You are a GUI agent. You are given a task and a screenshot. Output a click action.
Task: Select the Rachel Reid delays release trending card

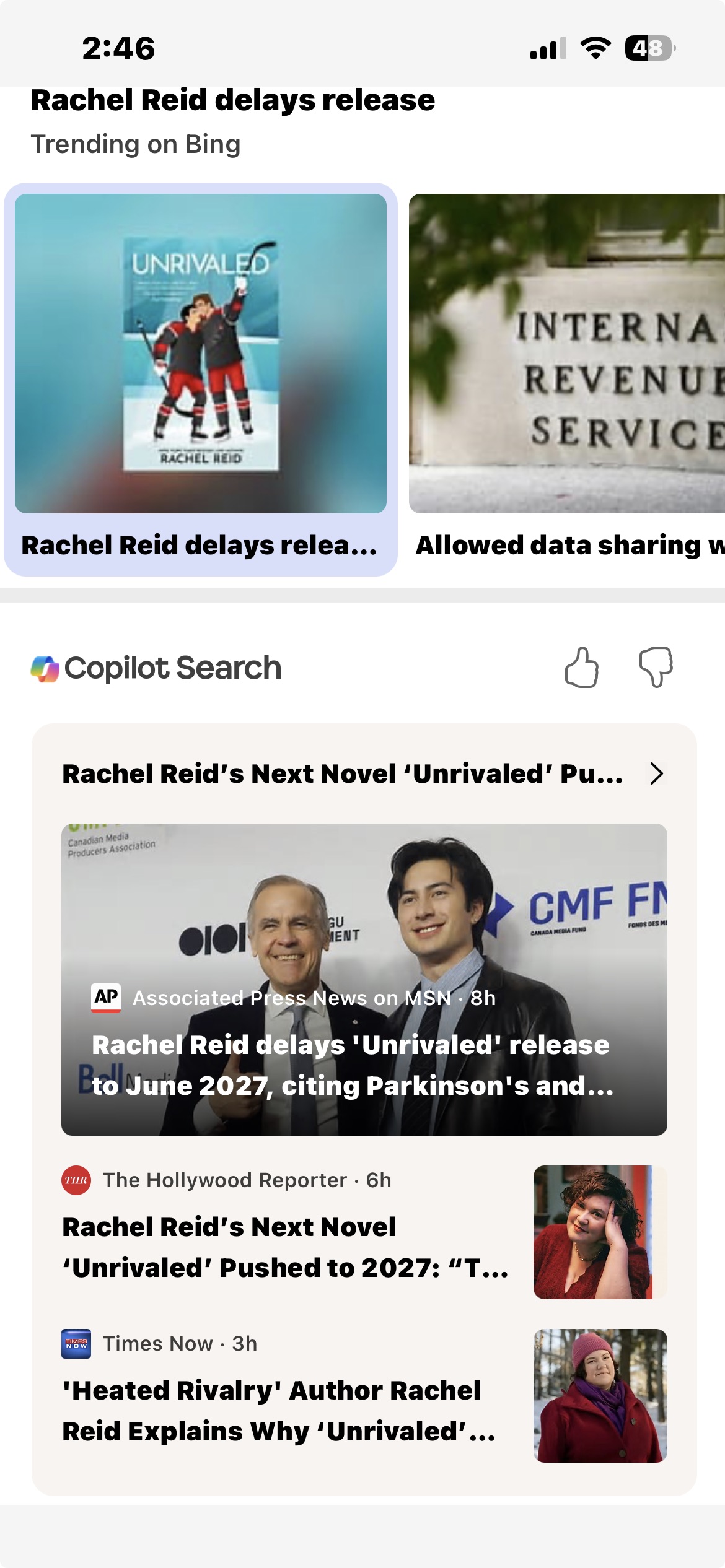(201, 379)
